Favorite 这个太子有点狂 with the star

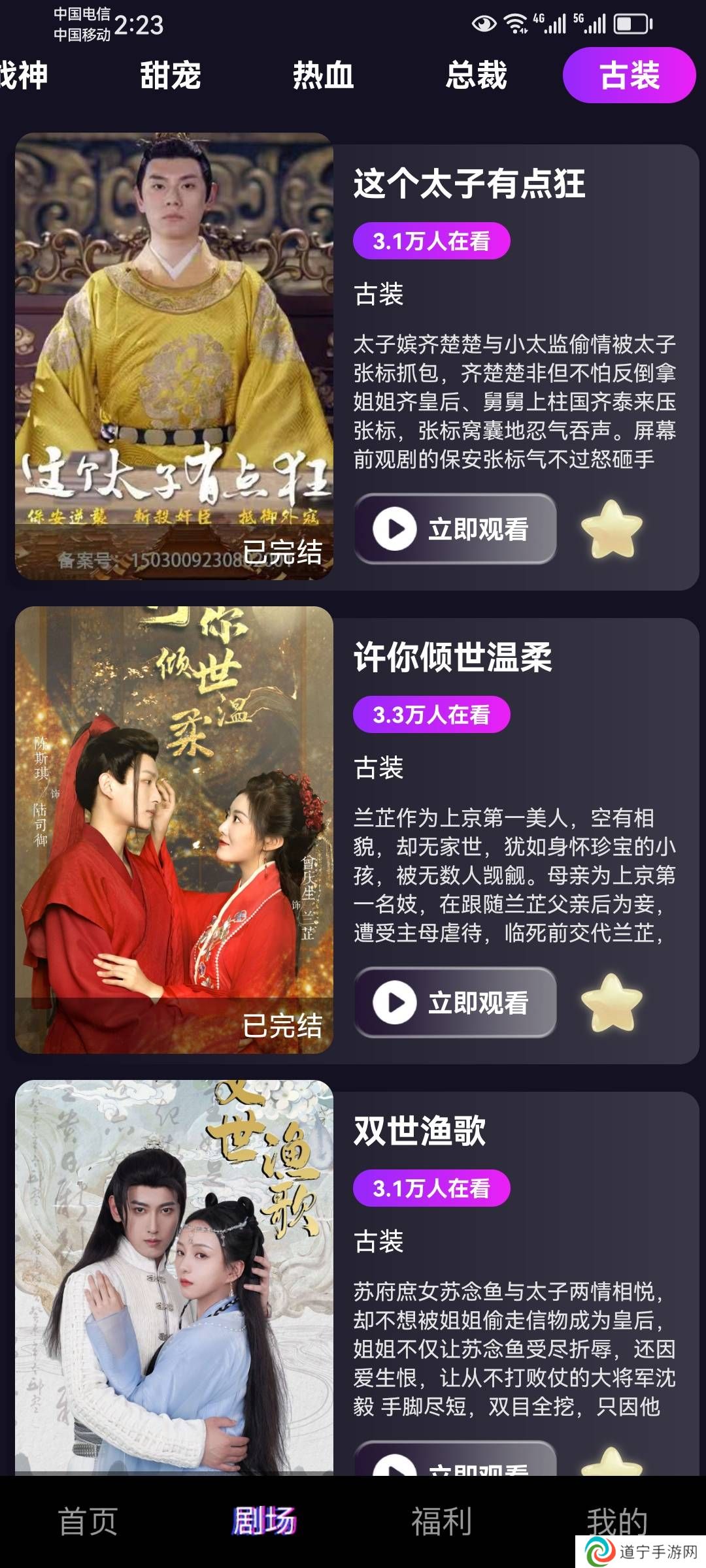611,529
